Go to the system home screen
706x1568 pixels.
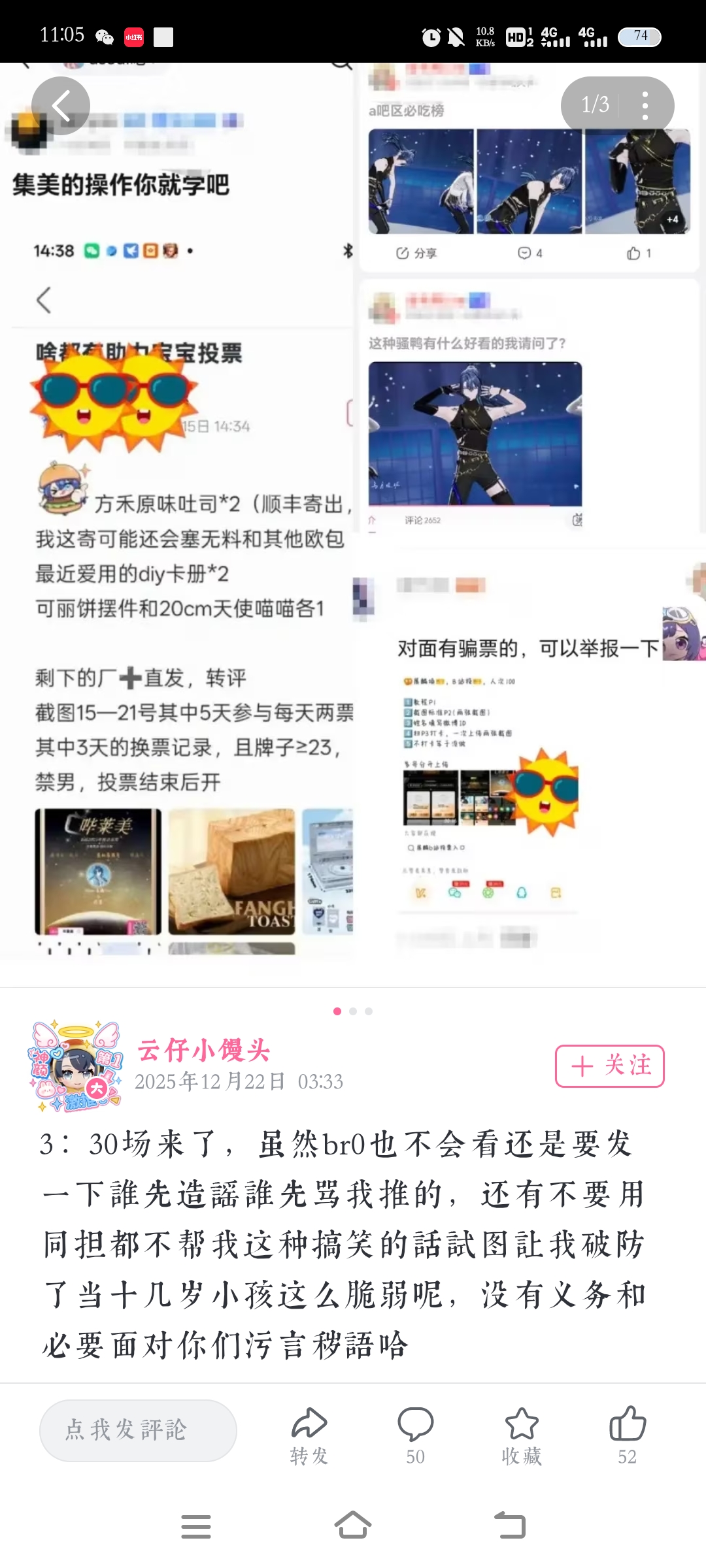(x=353, y=1526)
